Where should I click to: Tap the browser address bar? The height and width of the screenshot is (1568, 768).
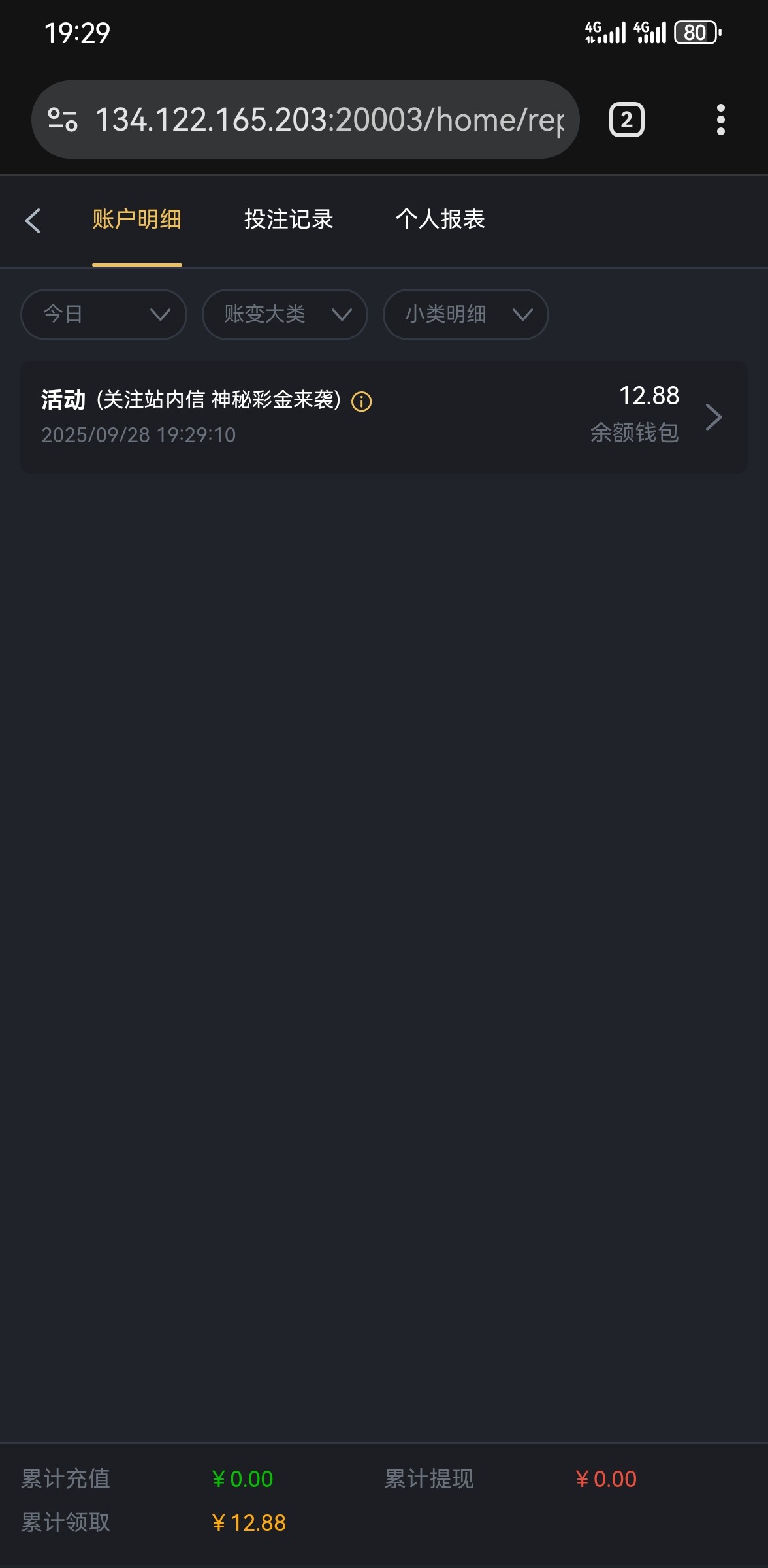[330, 120]
